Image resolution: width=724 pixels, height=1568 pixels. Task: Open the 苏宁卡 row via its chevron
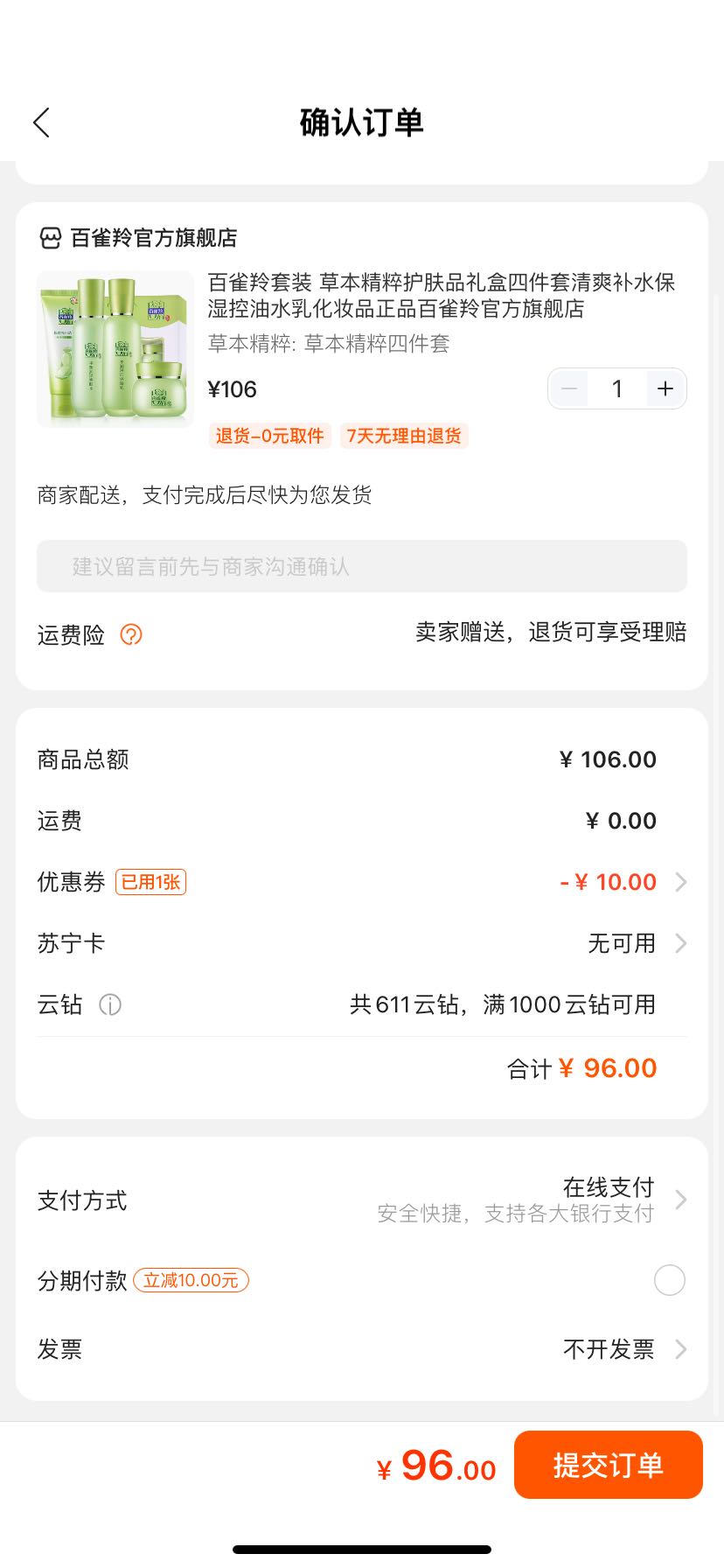point(681,943)
